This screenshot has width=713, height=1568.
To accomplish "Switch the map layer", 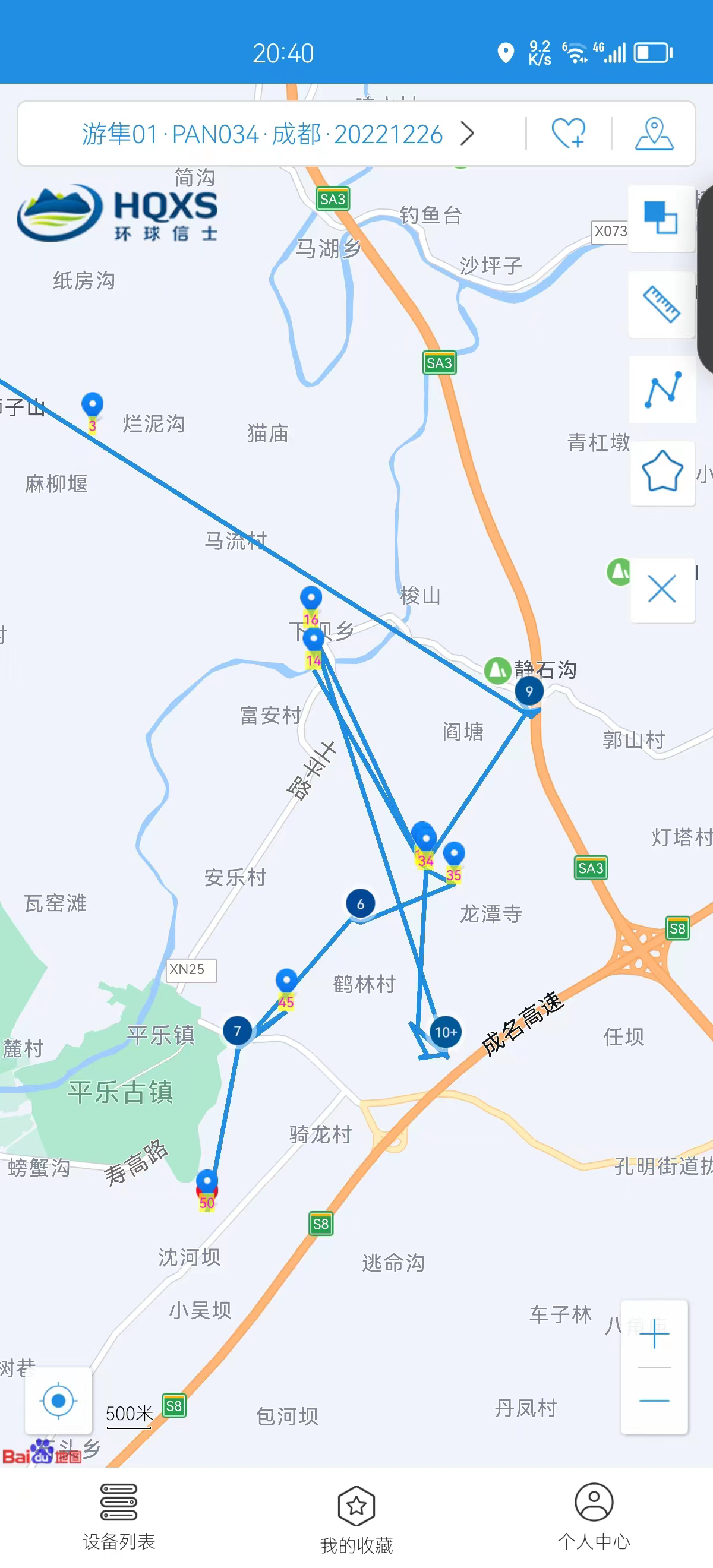I will click(661, 217).
